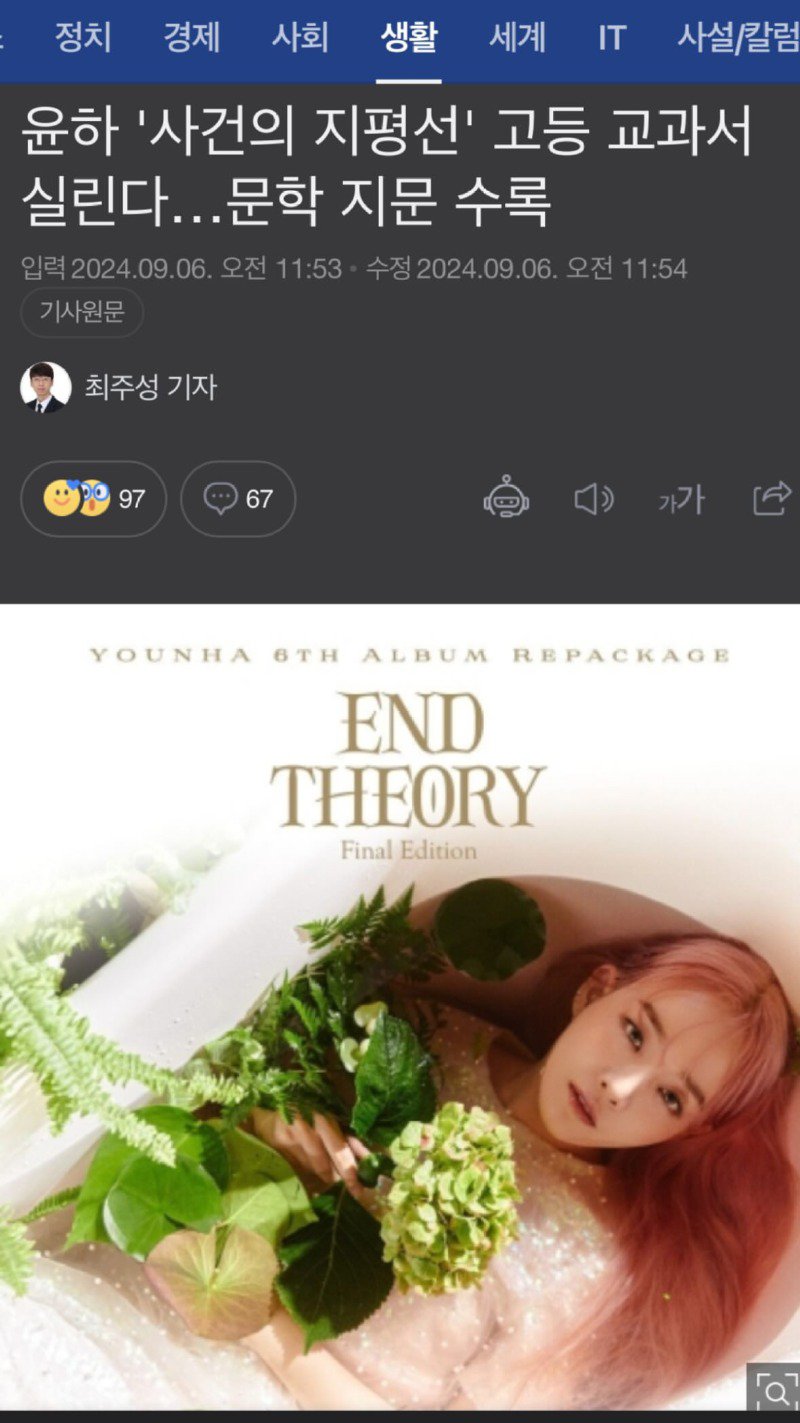Viewport: 800px width, 1423px height.
Task: Switch to the IT tab
Action: click(609, 38)
